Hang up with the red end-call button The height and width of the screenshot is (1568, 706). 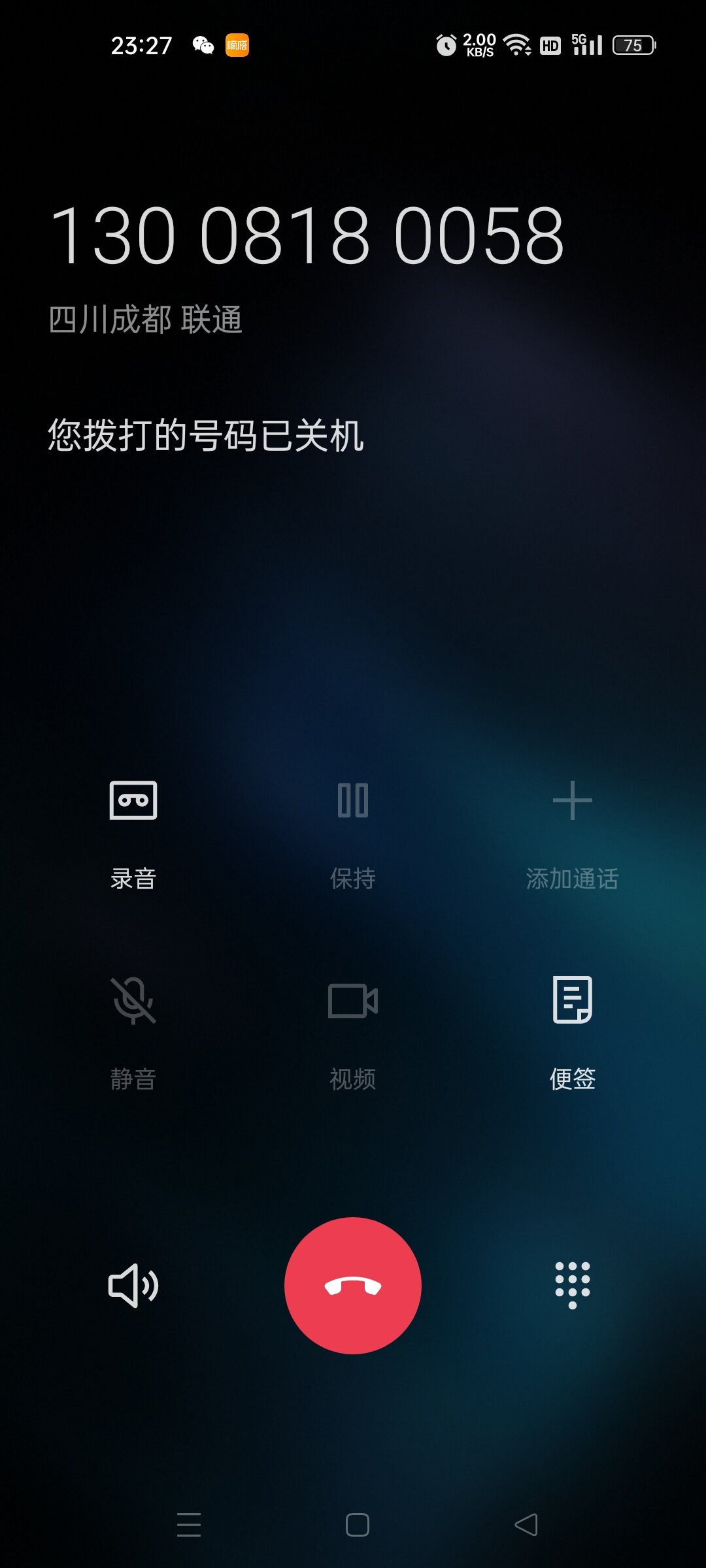[x=353, y=1285]
